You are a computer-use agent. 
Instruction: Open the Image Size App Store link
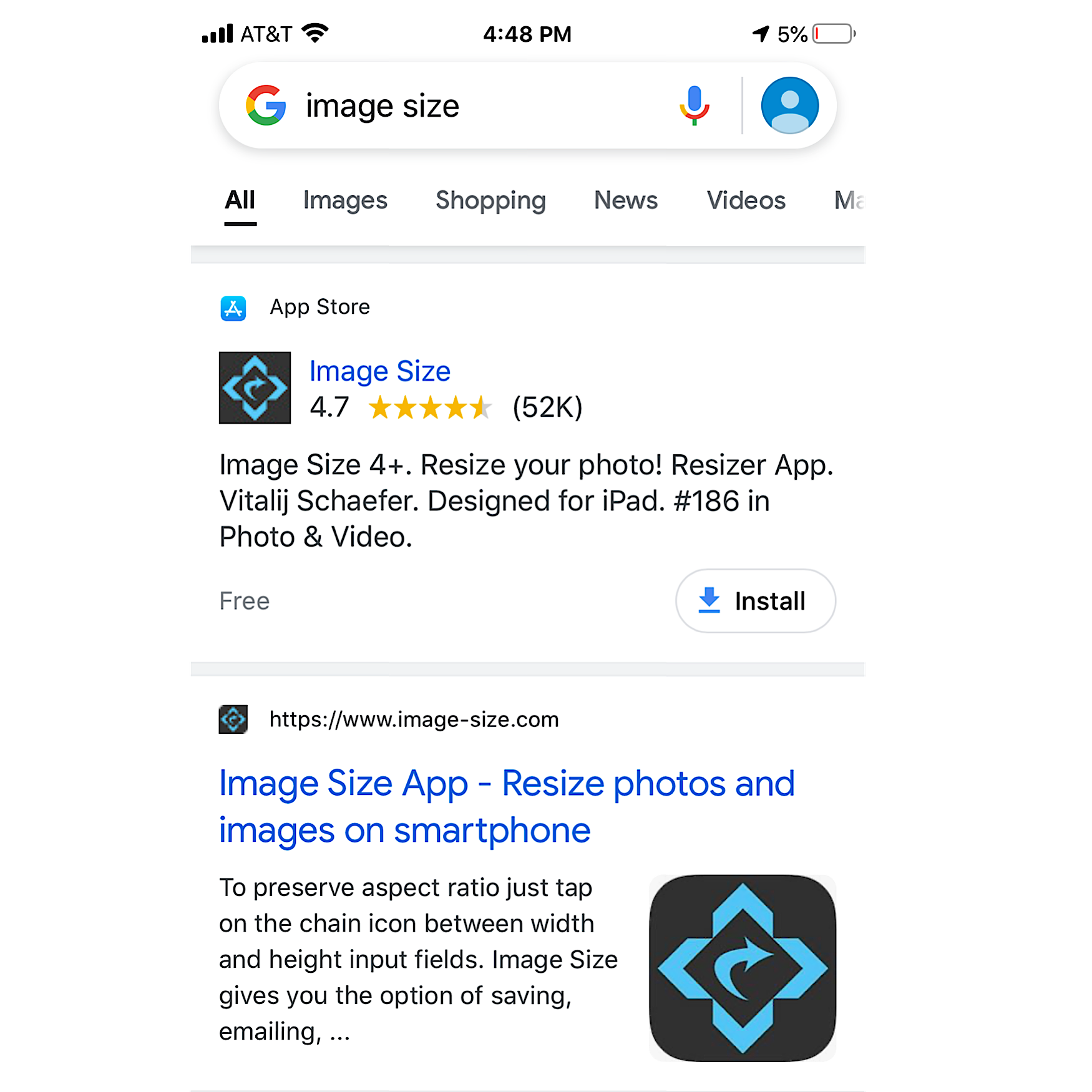pyautogui.click(x=379, y=371)
